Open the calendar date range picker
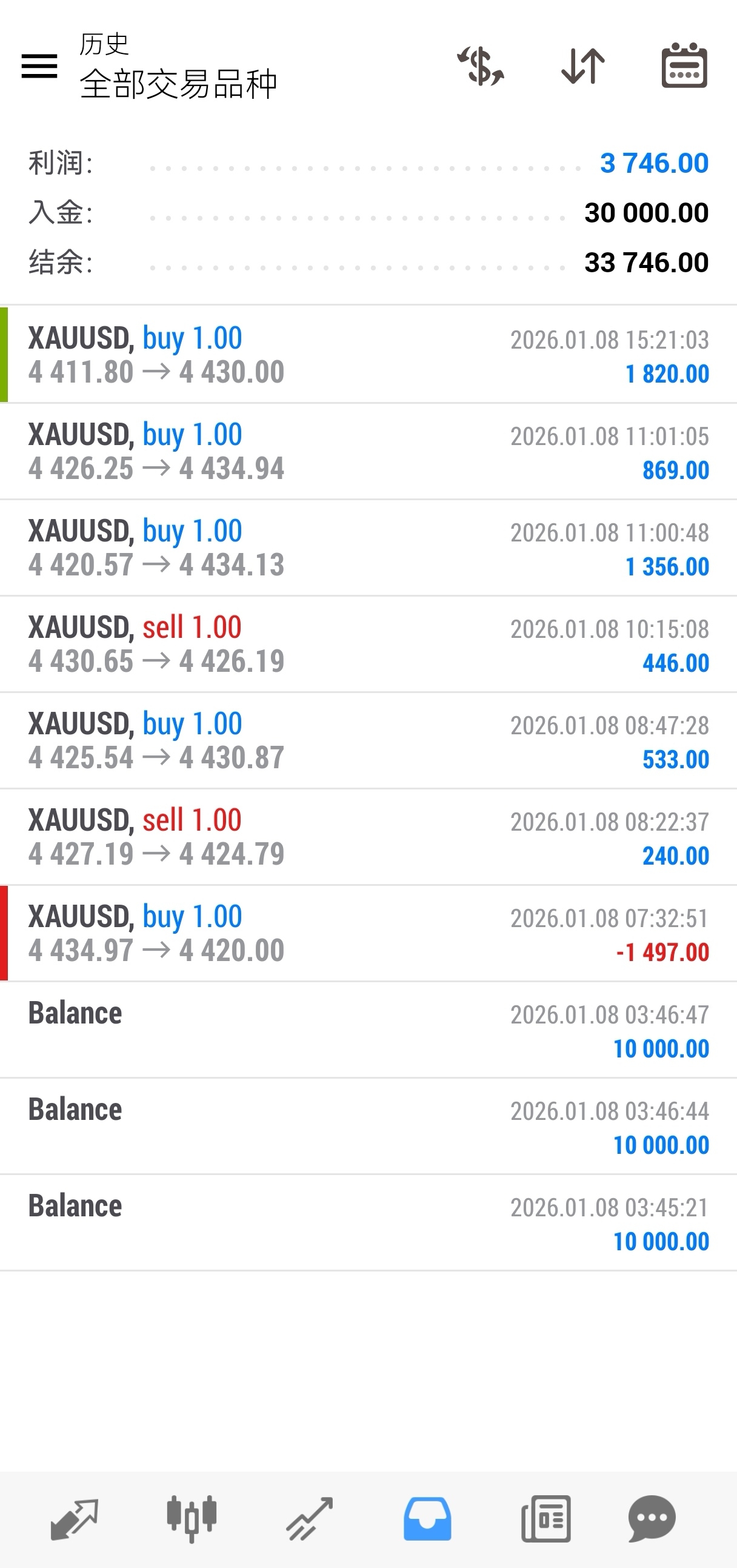Screen dimensions: 737x1568 (684, 65)
